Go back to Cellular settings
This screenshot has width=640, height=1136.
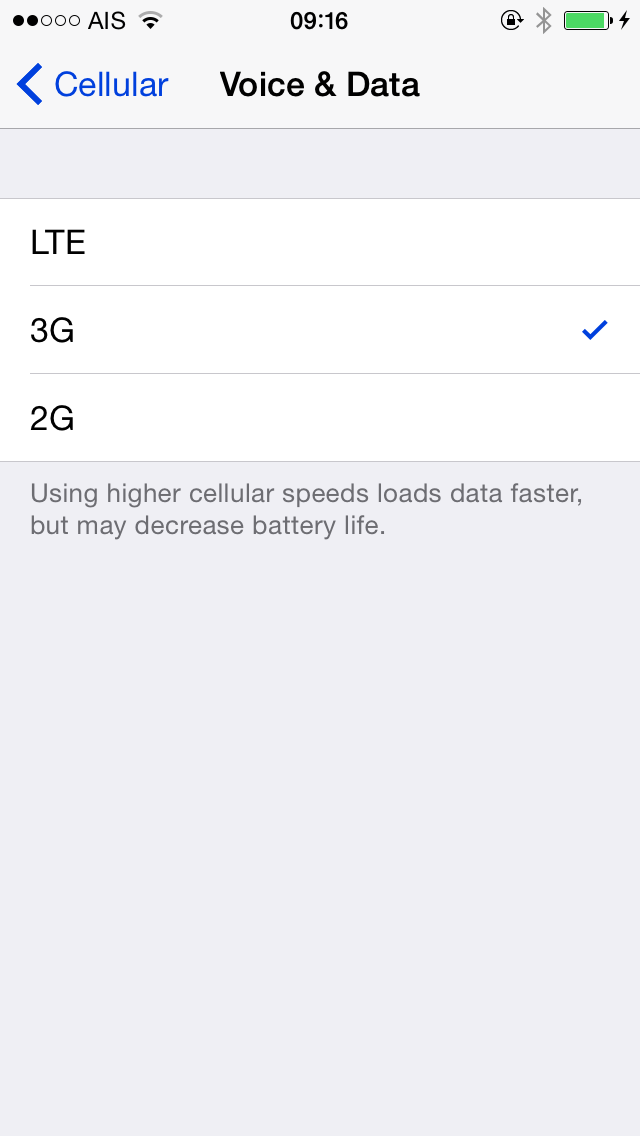click(x=92, y=84)
